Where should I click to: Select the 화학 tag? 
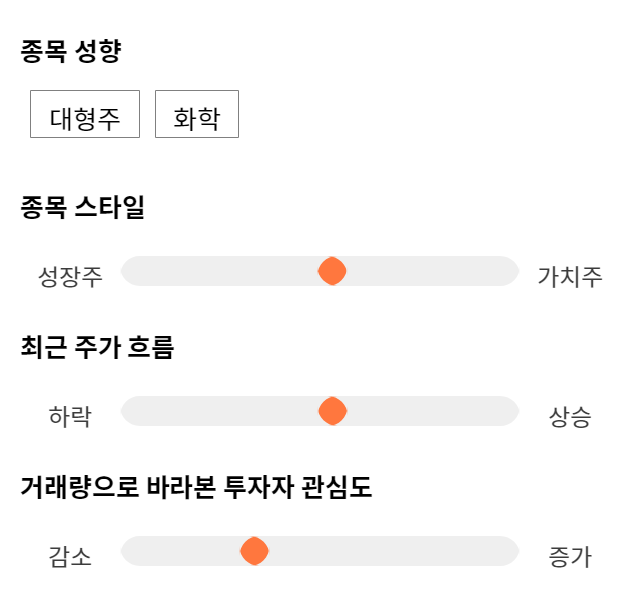[197, 114]
